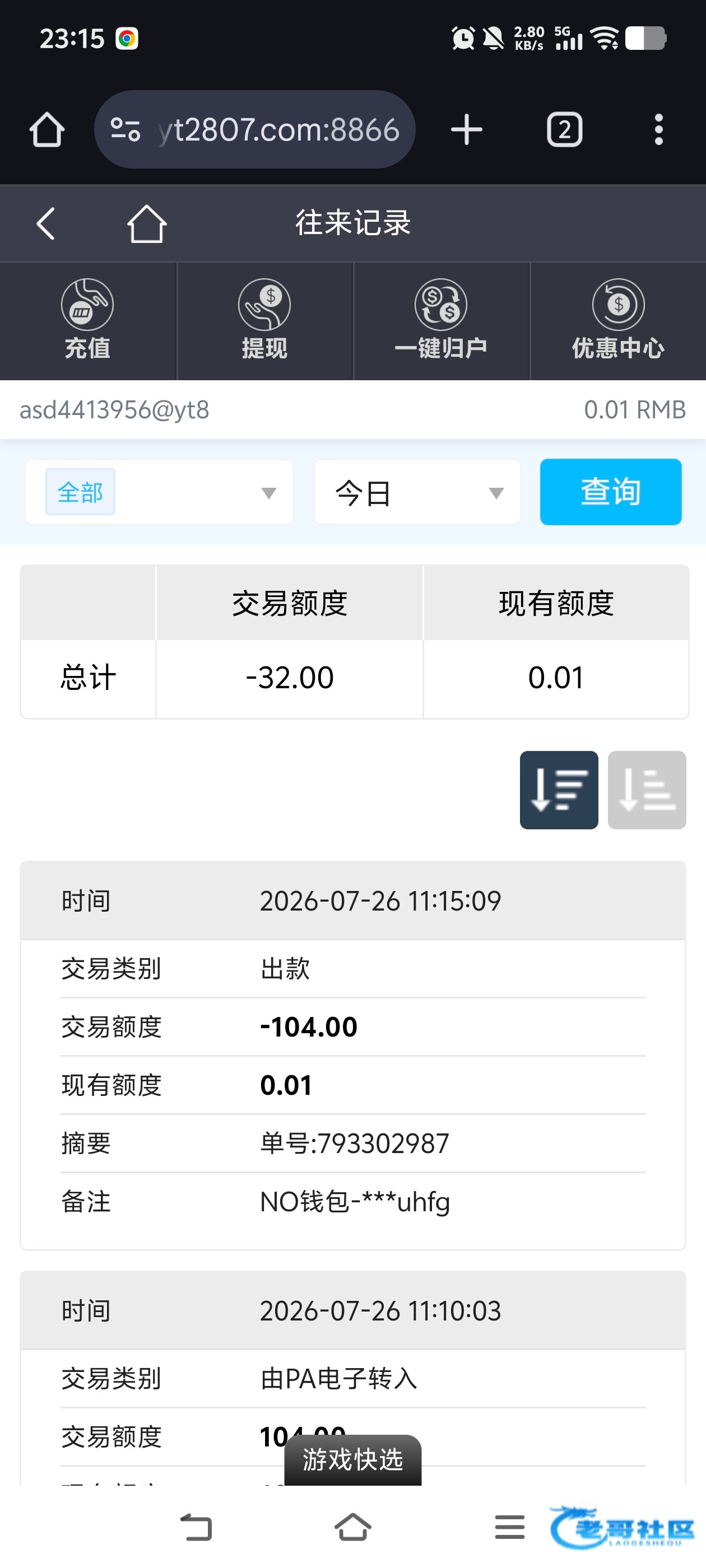Viewport: 706px width, 1568px height.
Task: Select the gray ascending sort button
Action: pos(647,790)
